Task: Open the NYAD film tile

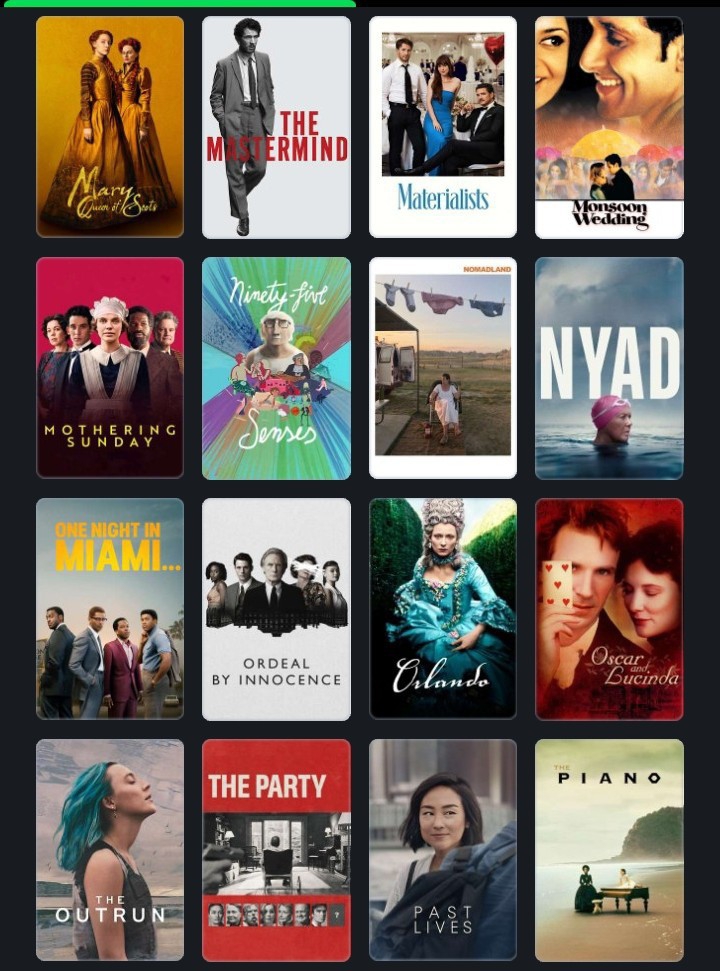Action: click(x=609, y=368)
